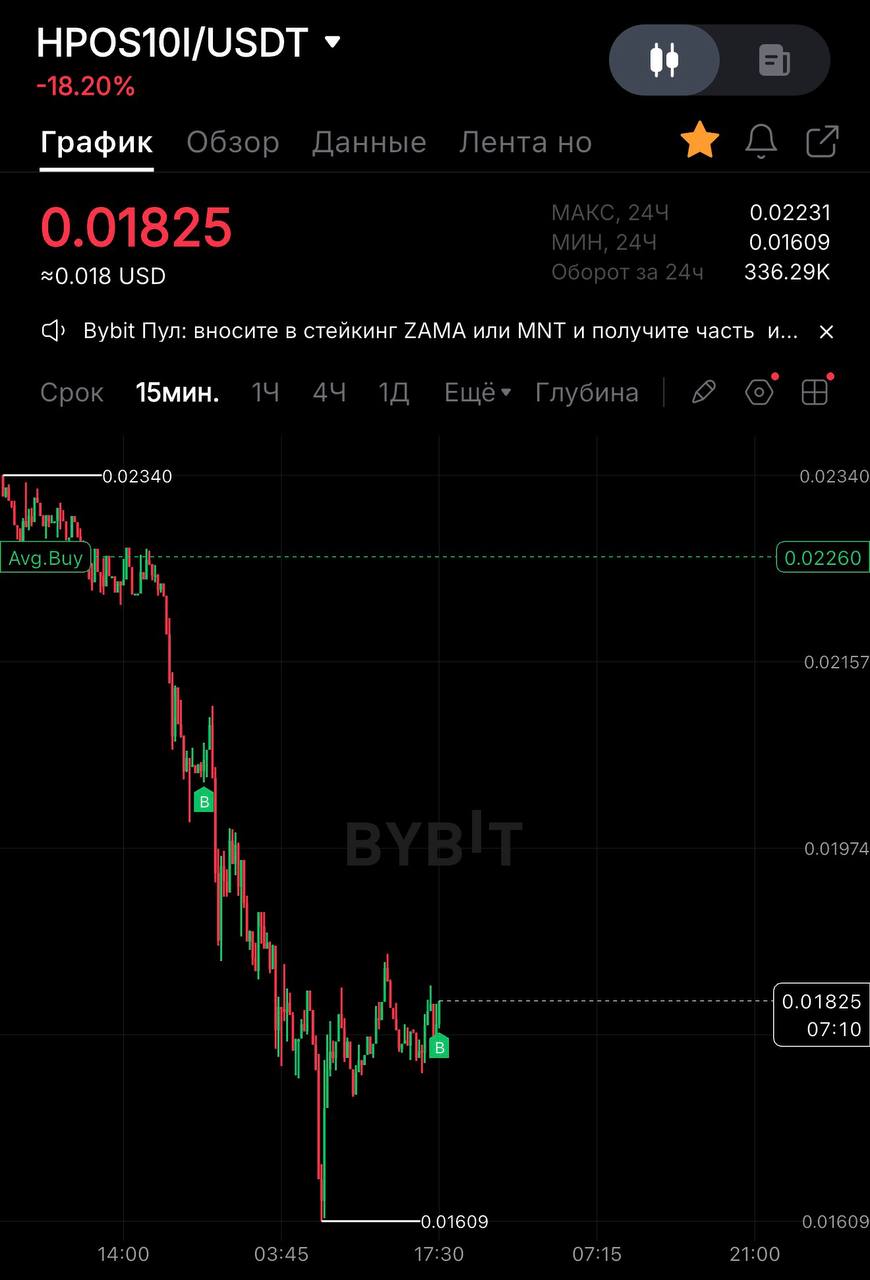
Task: Select the Срок chart mode
Action: click(72, 393)
